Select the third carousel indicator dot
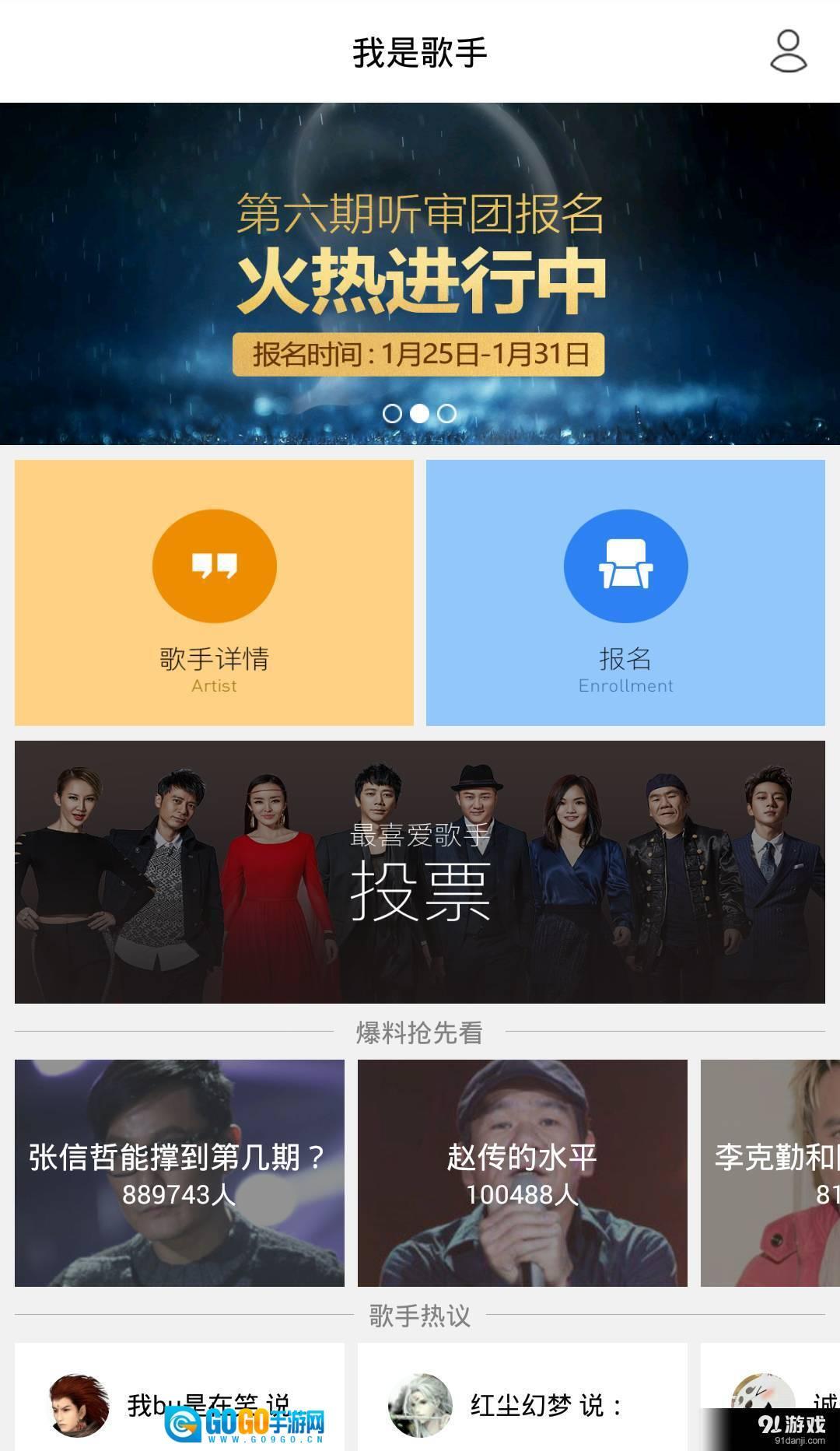The height and width of the screenshot is (1451, 840). [445, 415]
